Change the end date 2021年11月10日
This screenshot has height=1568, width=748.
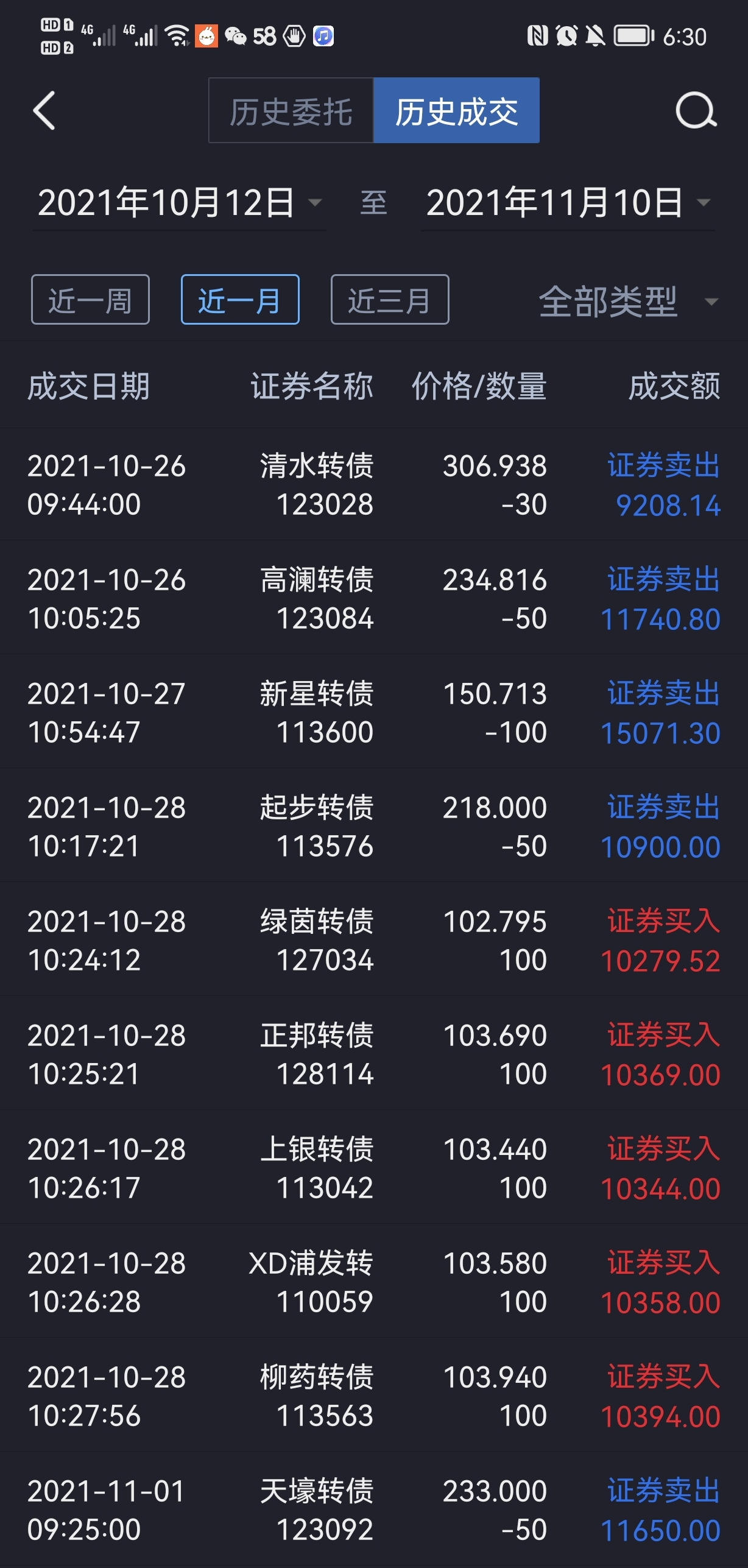(567, 203)
